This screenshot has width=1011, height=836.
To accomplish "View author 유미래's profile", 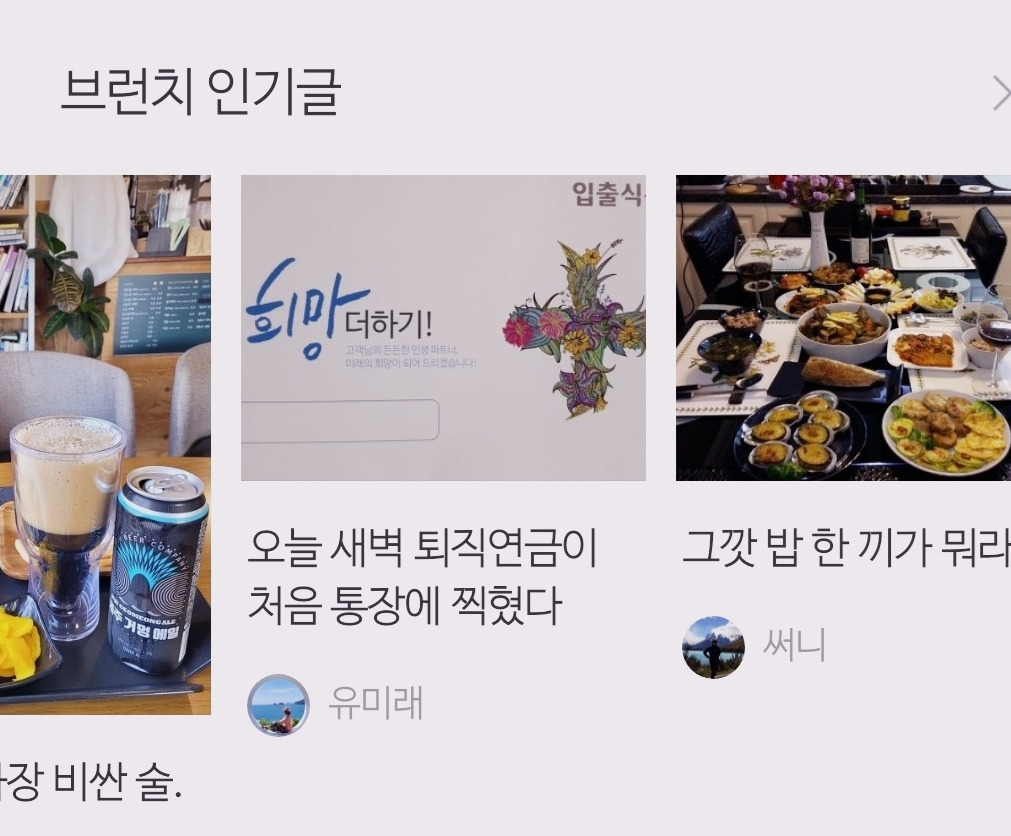I will (335, 705).
